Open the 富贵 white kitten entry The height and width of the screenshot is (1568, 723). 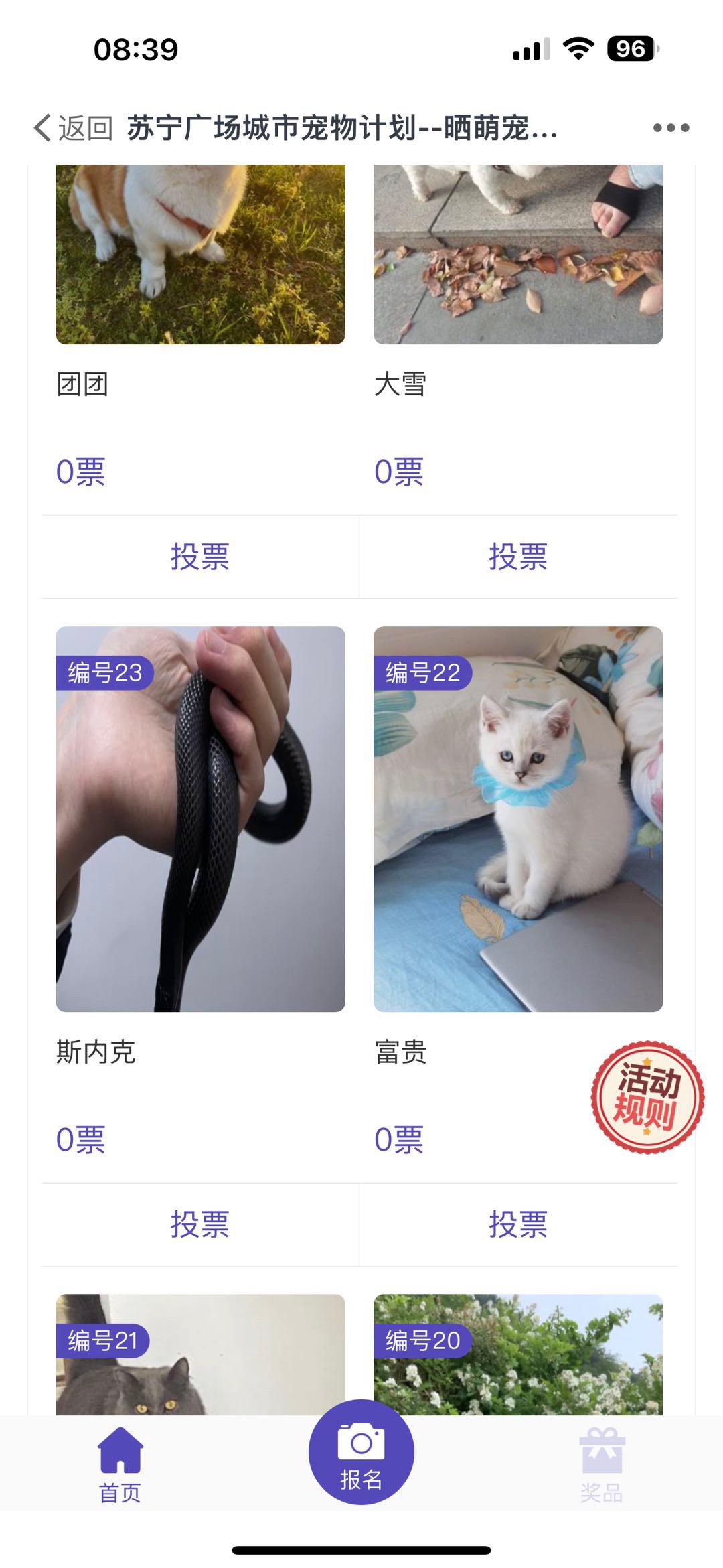517,818
